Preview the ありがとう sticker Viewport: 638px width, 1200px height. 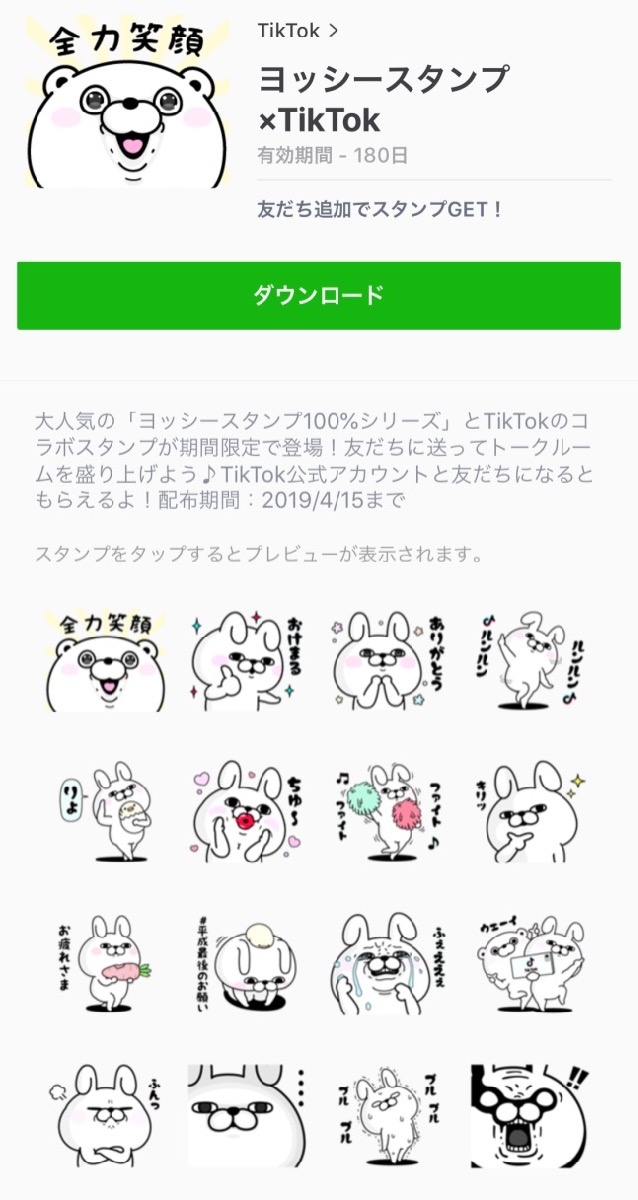click(388, 660)
